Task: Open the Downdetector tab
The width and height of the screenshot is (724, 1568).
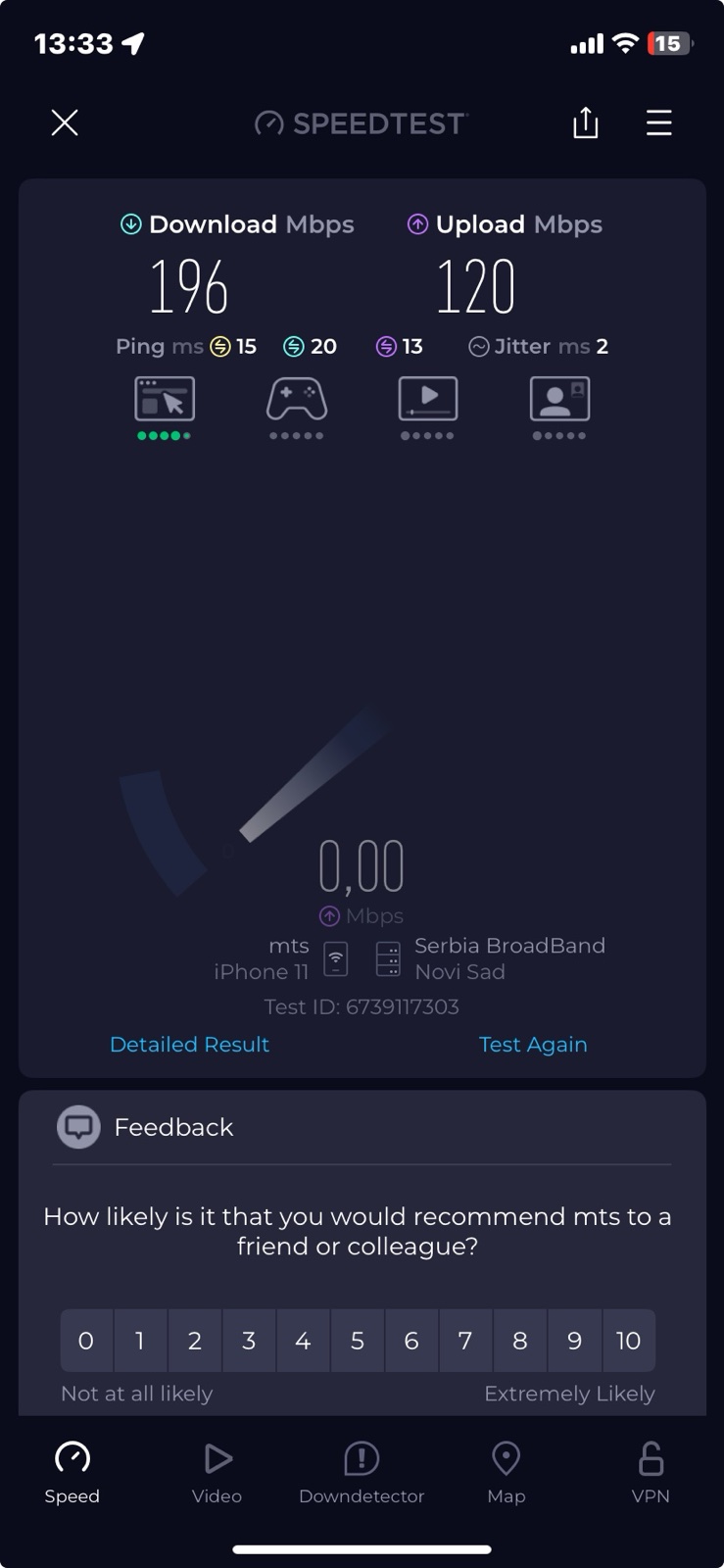Action: click(x=362, y=1472)
